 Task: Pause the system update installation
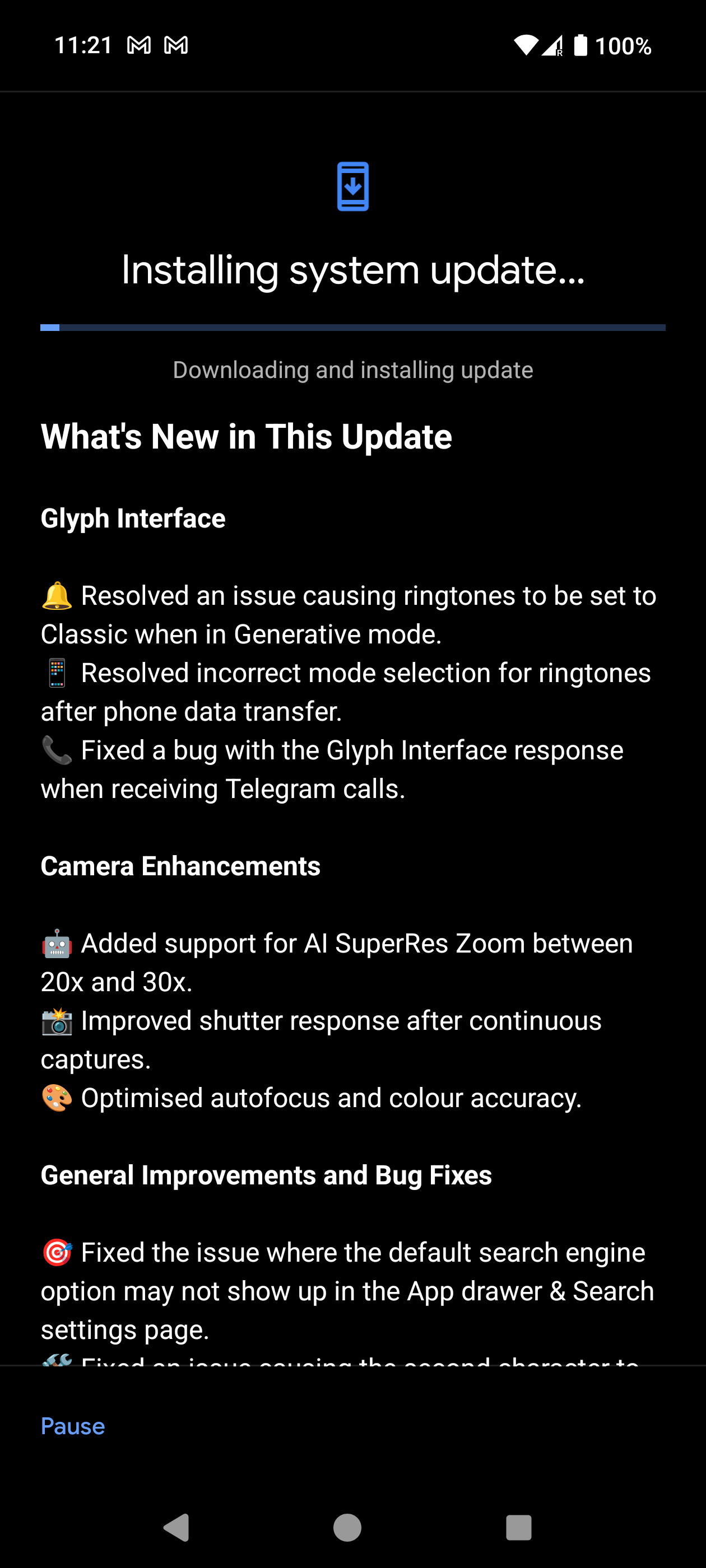coord(72,1426)
